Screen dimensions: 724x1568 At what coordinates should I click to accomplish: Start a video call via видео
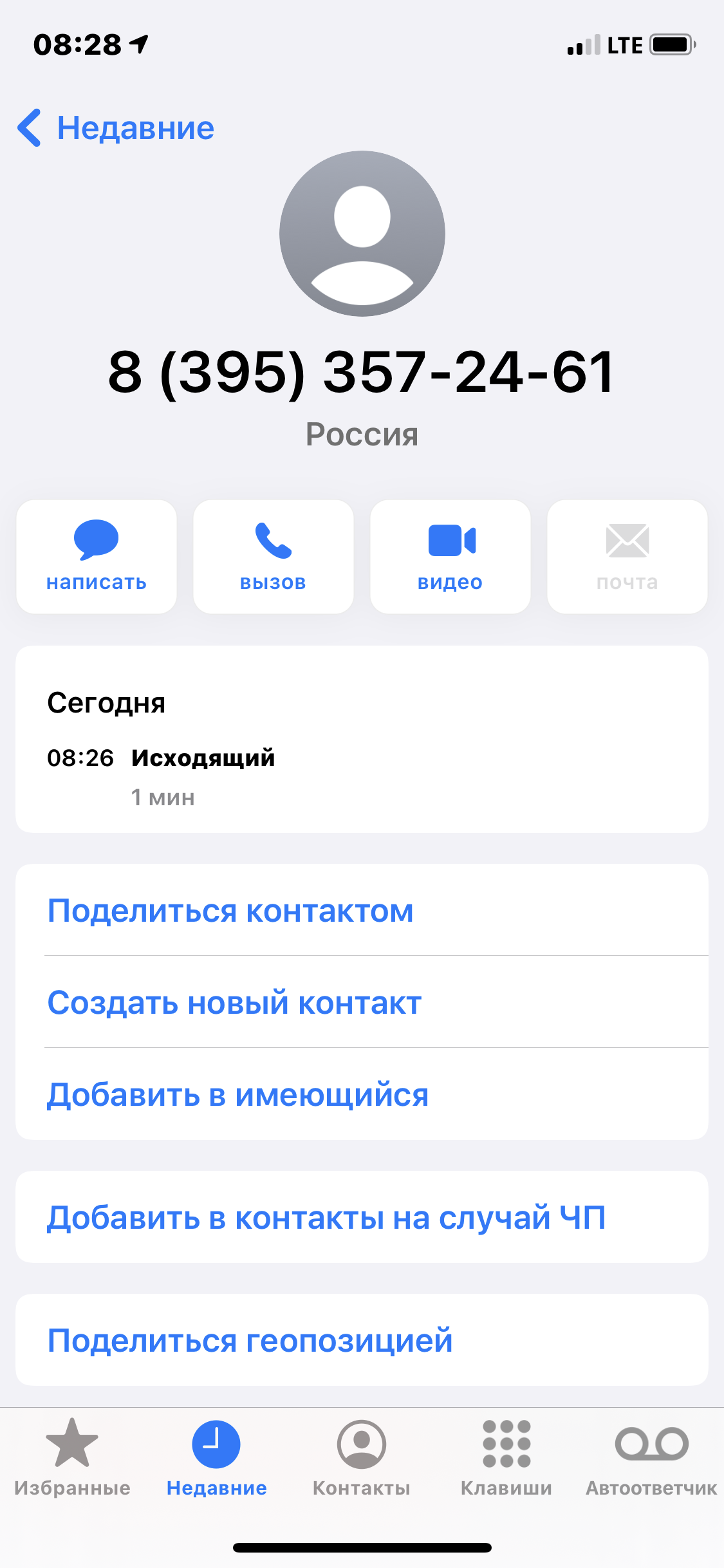point(450,557)
